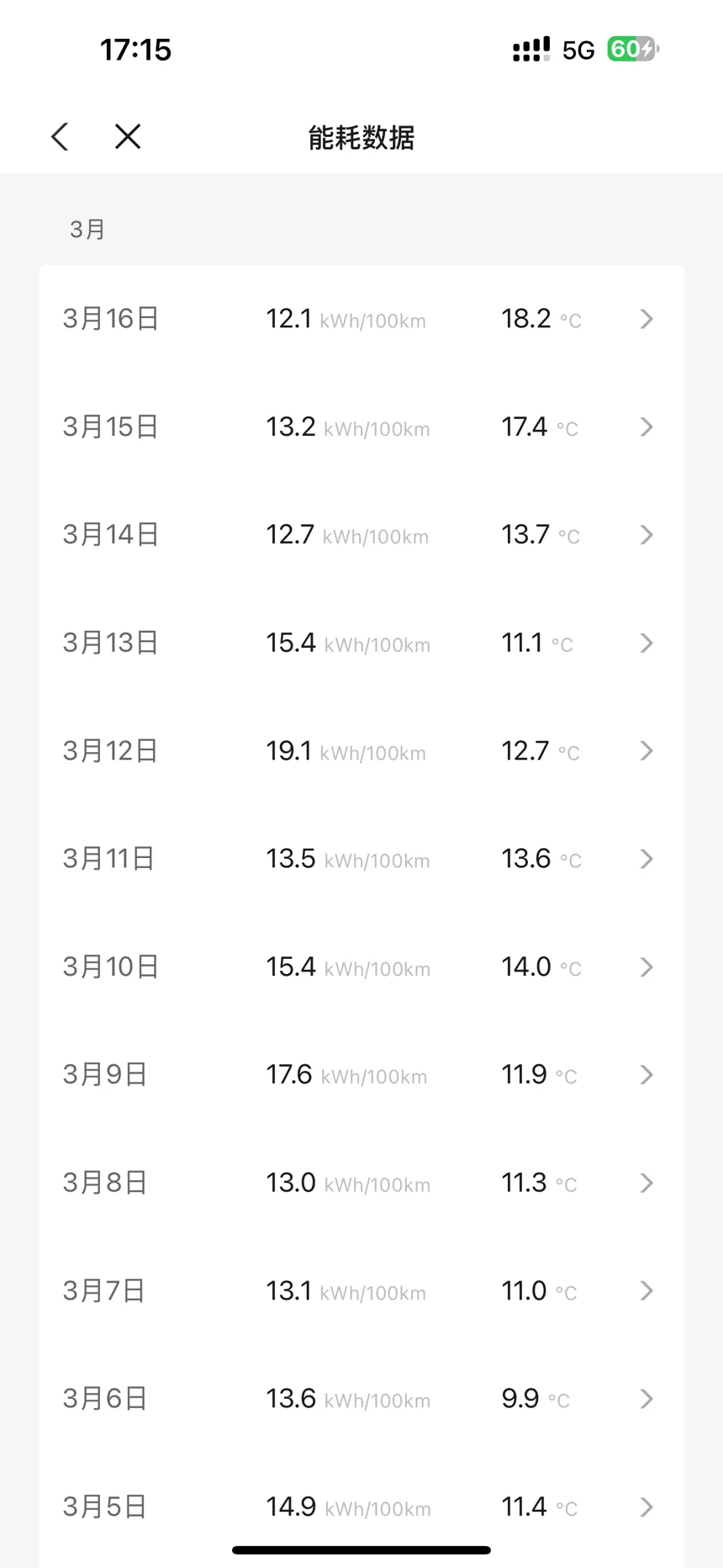This screenshot has height=1568, width=723.
Task: Tap the 3月9日 row
Action: pos(361,1074)
